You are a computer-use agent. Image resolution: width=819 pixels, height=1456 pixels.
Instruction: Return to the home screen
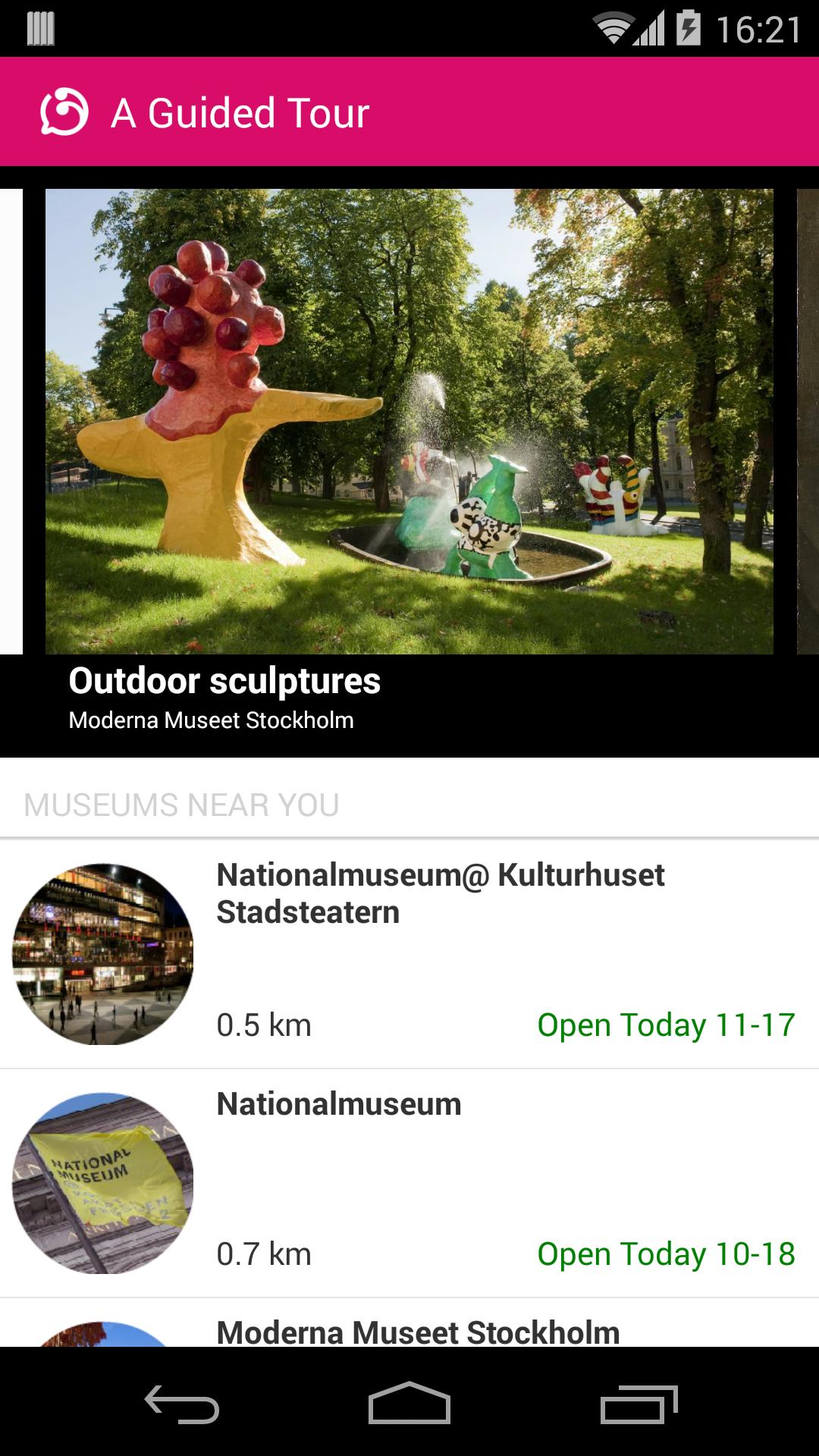pos(409,1403)
